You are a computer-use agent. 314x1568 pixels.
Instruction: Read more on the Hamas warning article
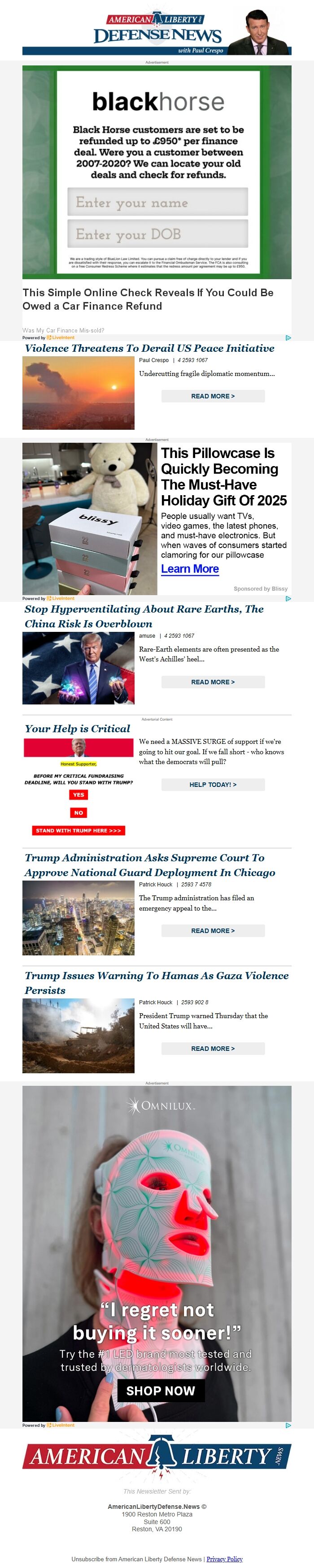pyautogui.click(x=213, y=1048)
